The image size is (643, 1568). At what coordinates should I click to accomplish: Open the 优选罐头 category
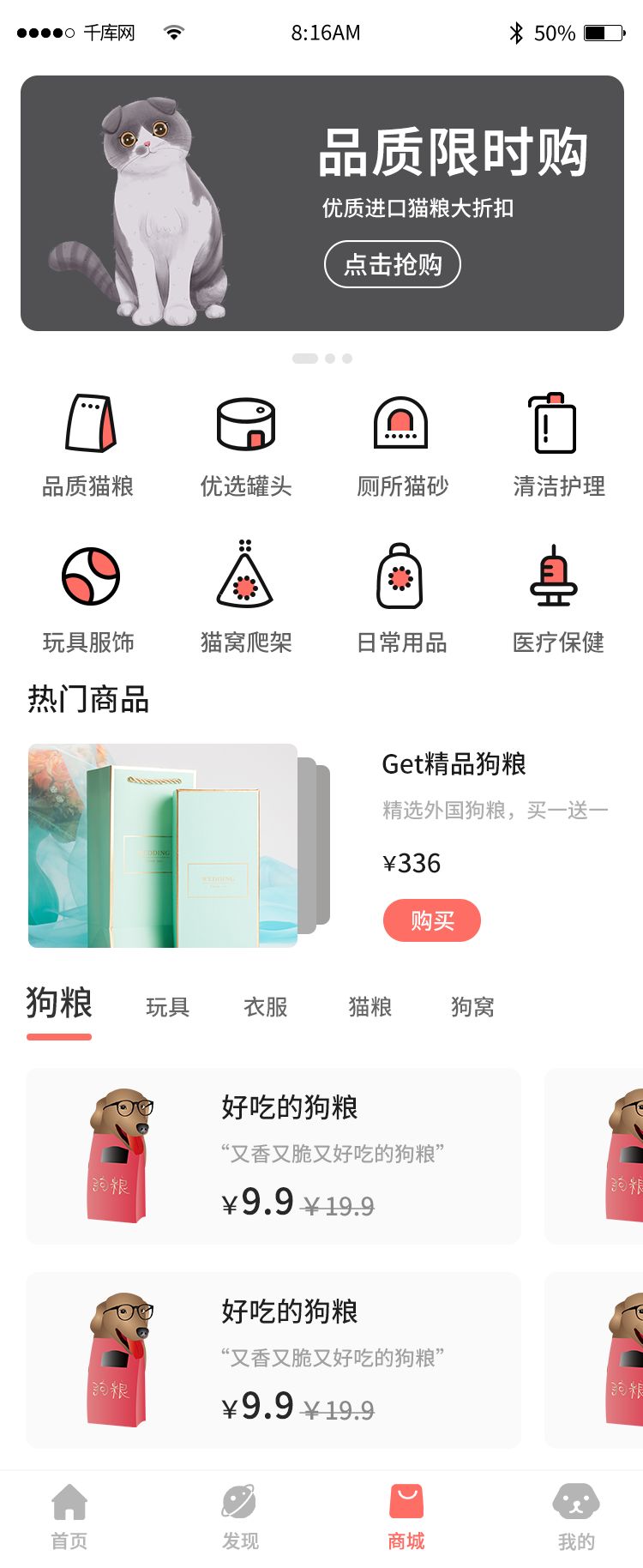pyautogui.click(x=246, y=444)
